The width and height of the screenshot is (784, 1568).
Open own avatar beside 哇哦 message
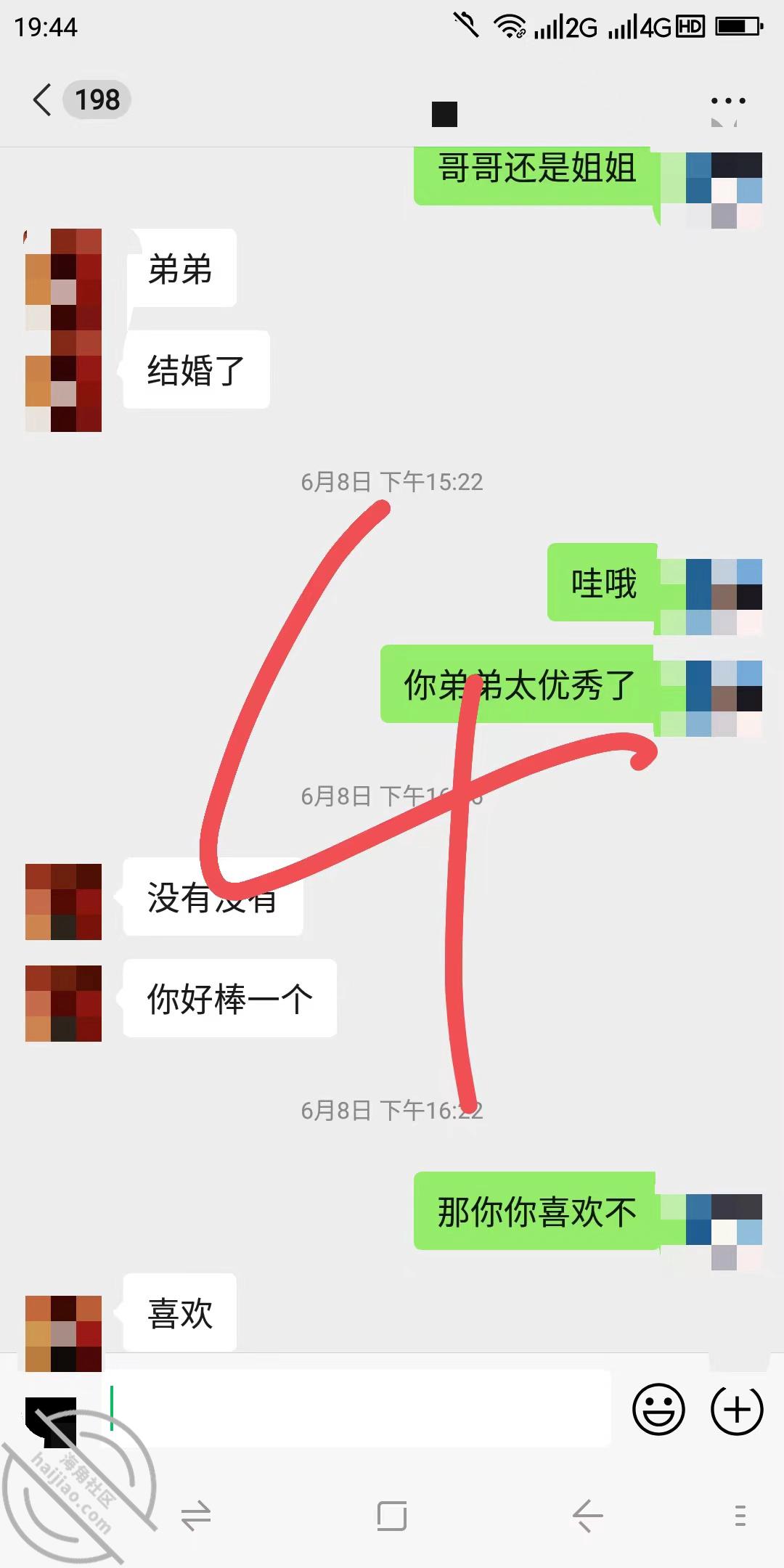(724, 597)
